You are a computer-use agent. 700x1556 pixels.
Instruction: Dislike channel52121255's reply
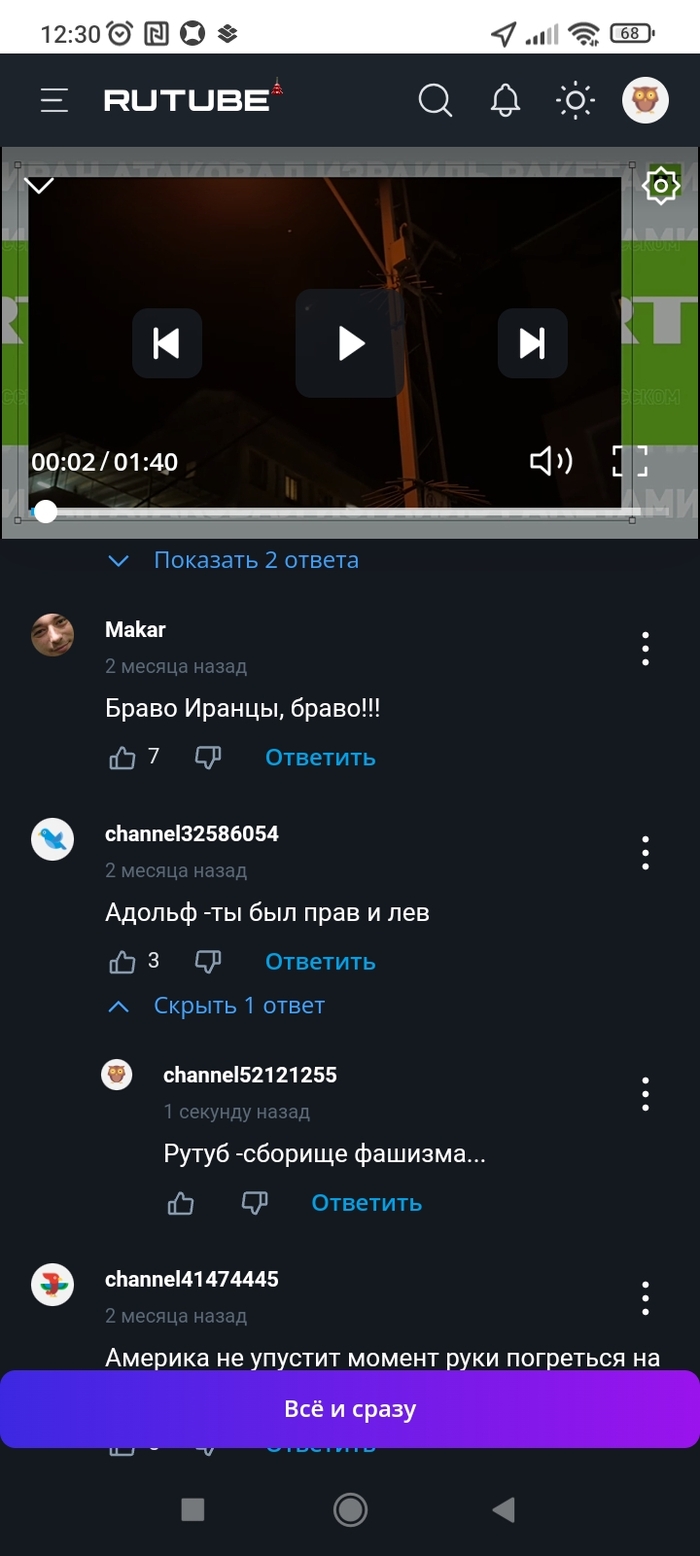pos(255,1203)
